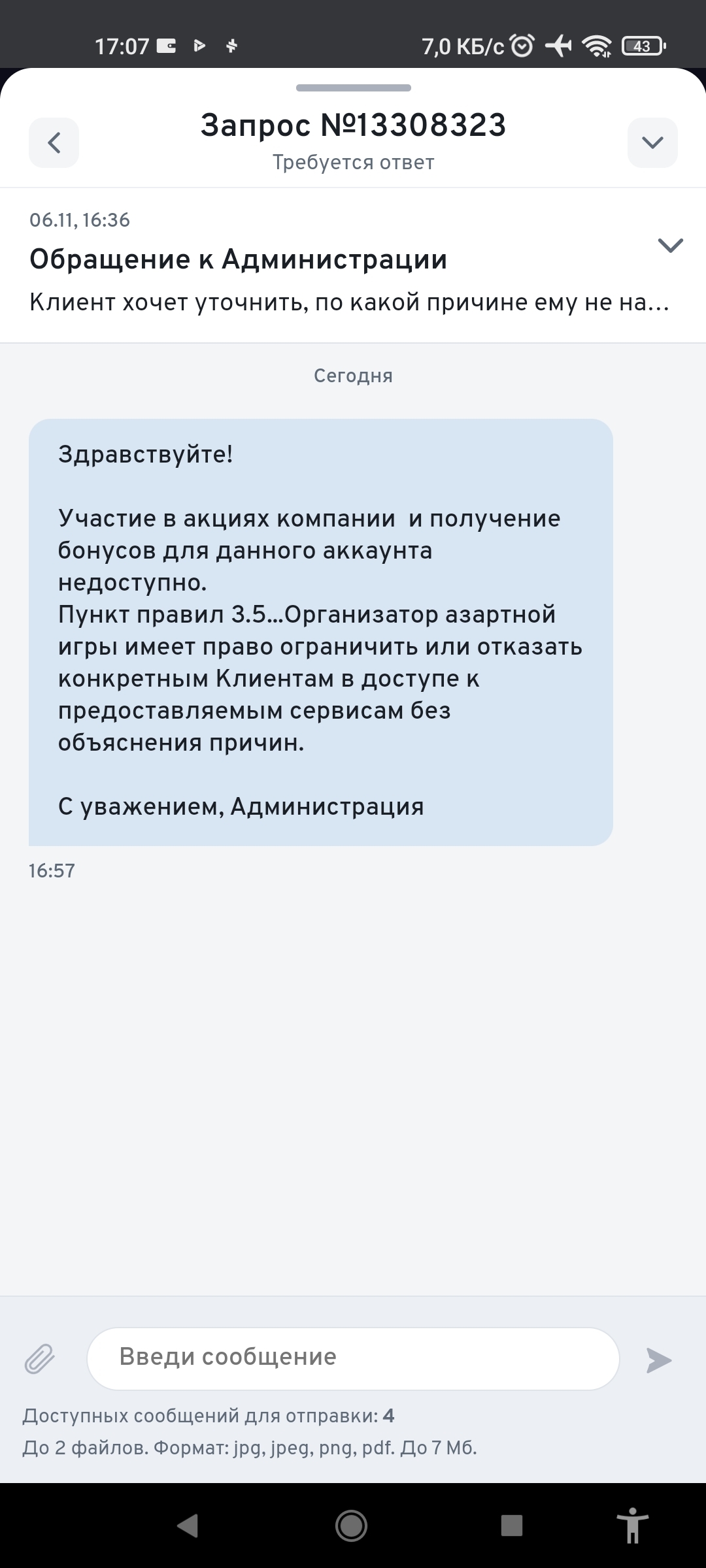Attach a file with the paperclip icon
The height and width of the screenshot is (1568, 706).
(x=40, y=1360)
